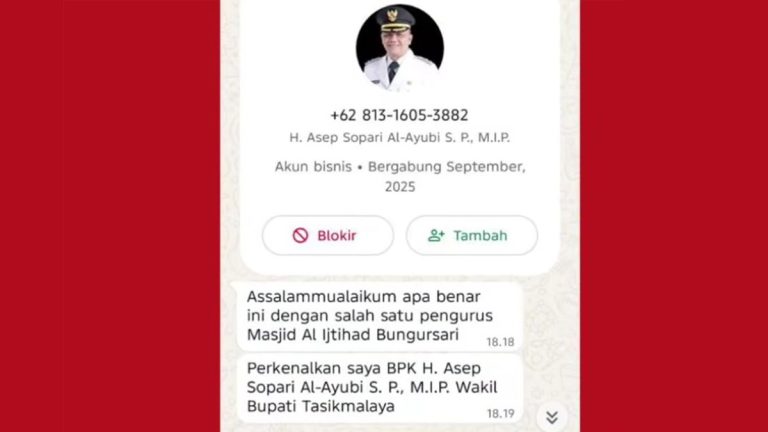
Task: Add the contact with the Tambah button
Action: 471,236
